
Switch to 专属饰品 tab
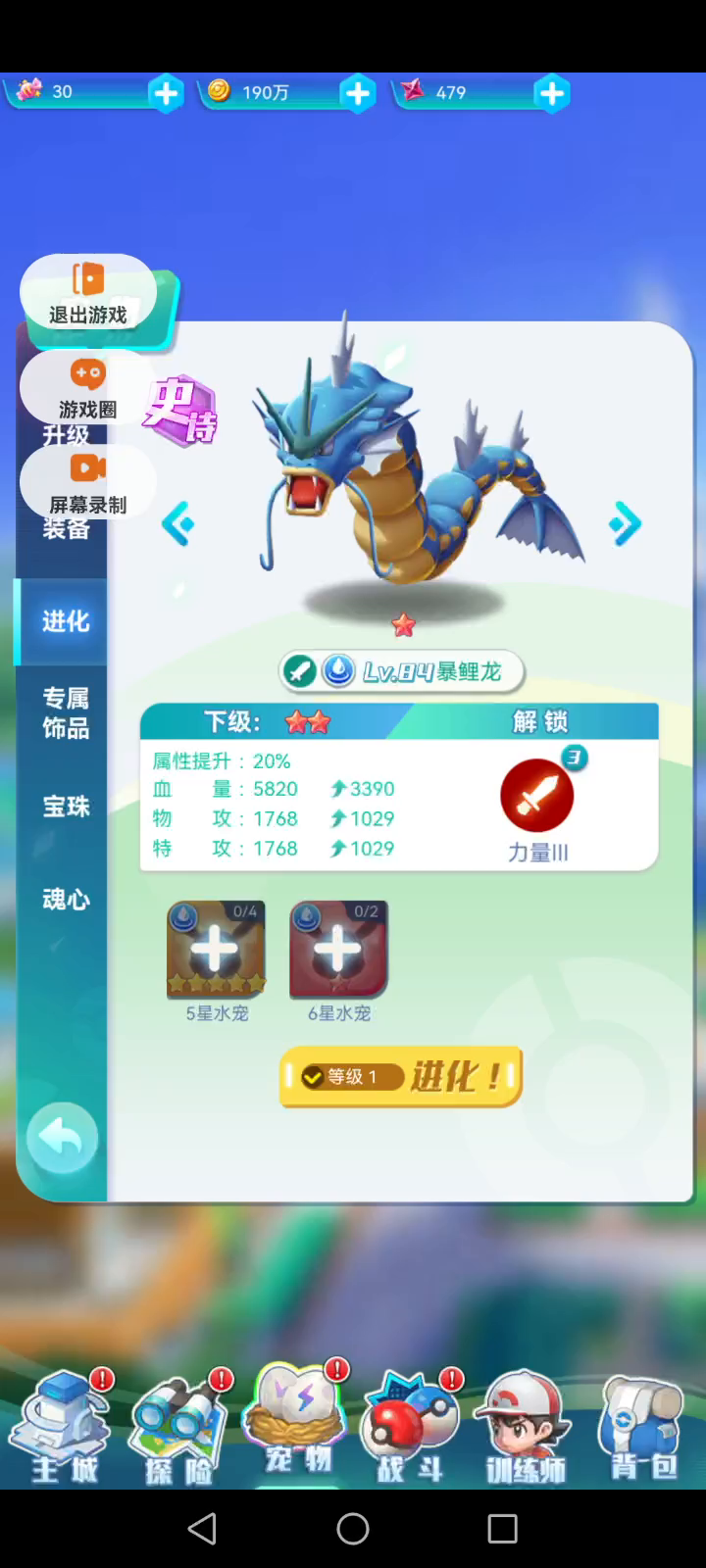(x=65, y=712)
